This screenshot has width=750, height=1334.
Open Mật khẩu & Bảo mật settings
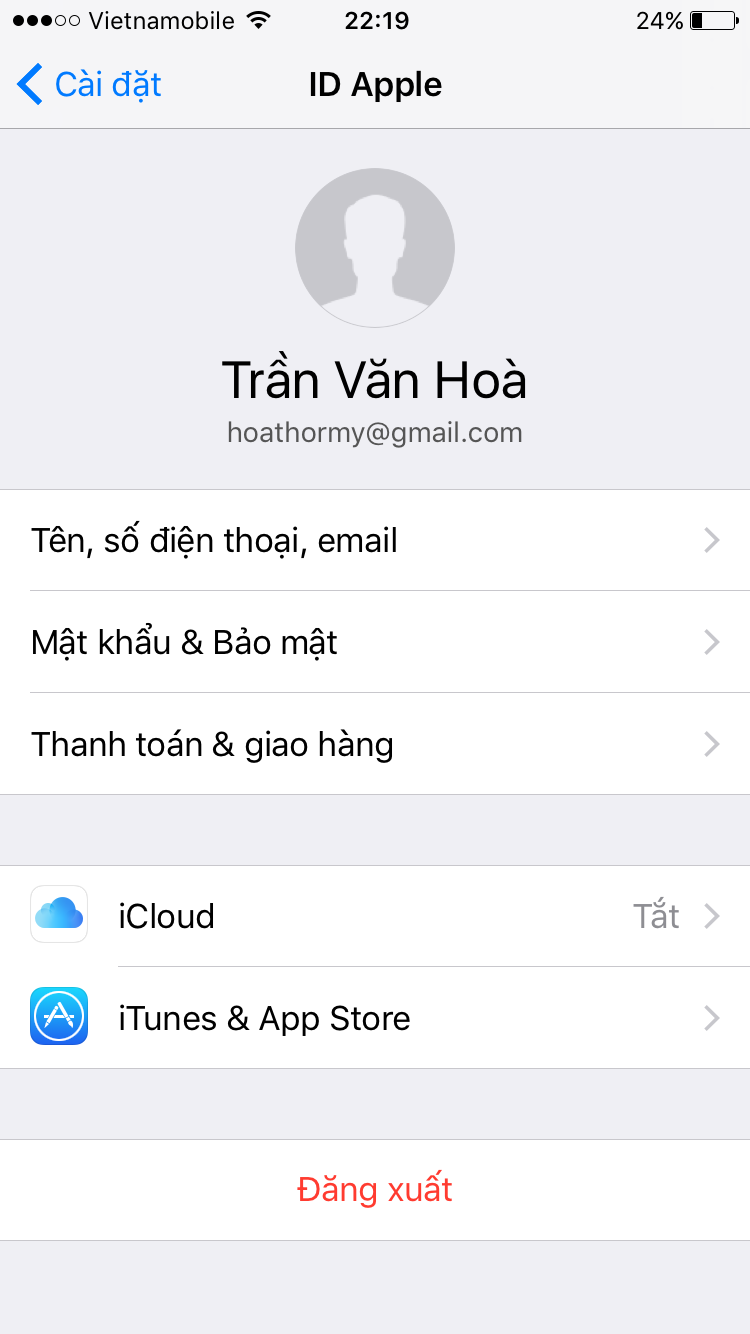click(x=375, y=642)
